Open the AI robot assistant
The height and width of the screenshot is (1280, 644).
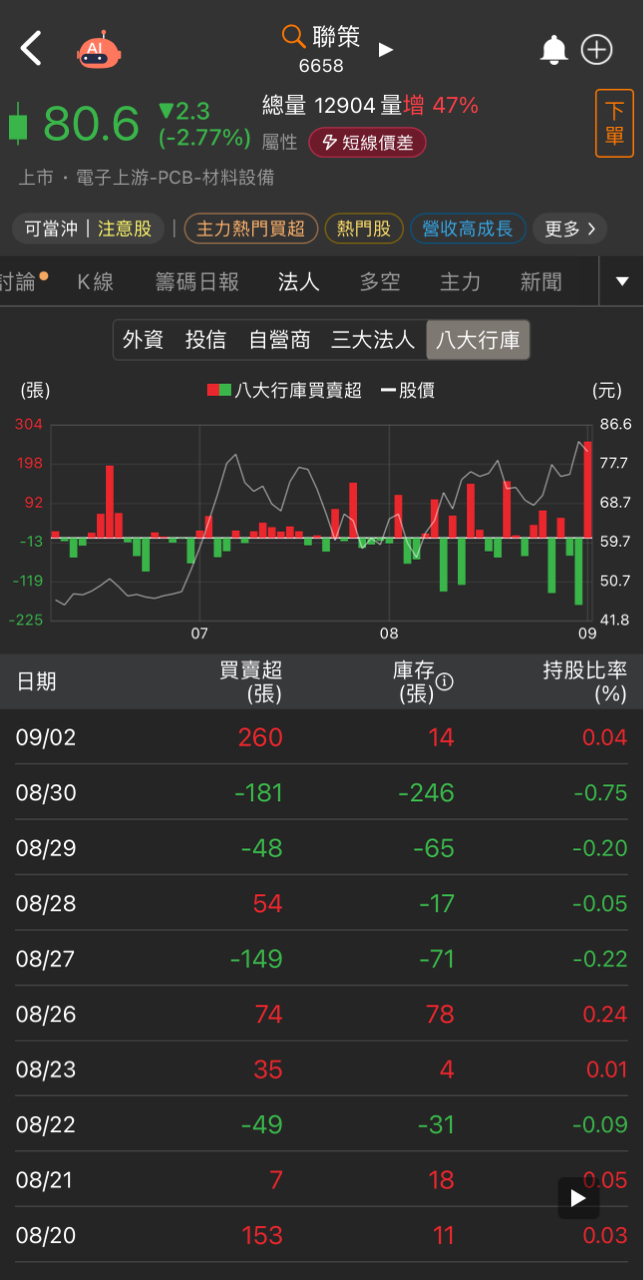(98, 48)
